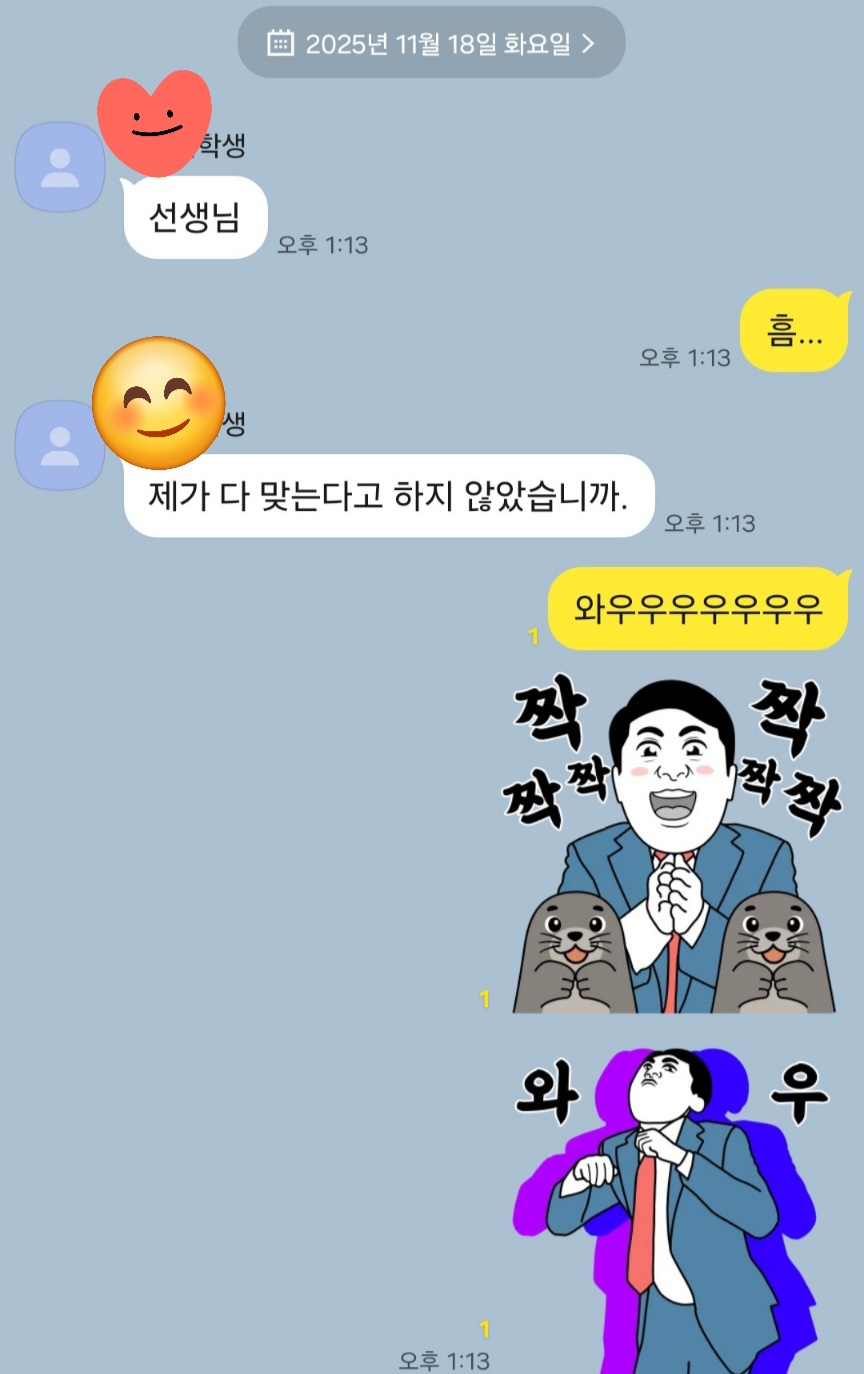Open the date picker for 2025년 11월 18일 화요일
864x1374 pixels.
tap(431, 43)
